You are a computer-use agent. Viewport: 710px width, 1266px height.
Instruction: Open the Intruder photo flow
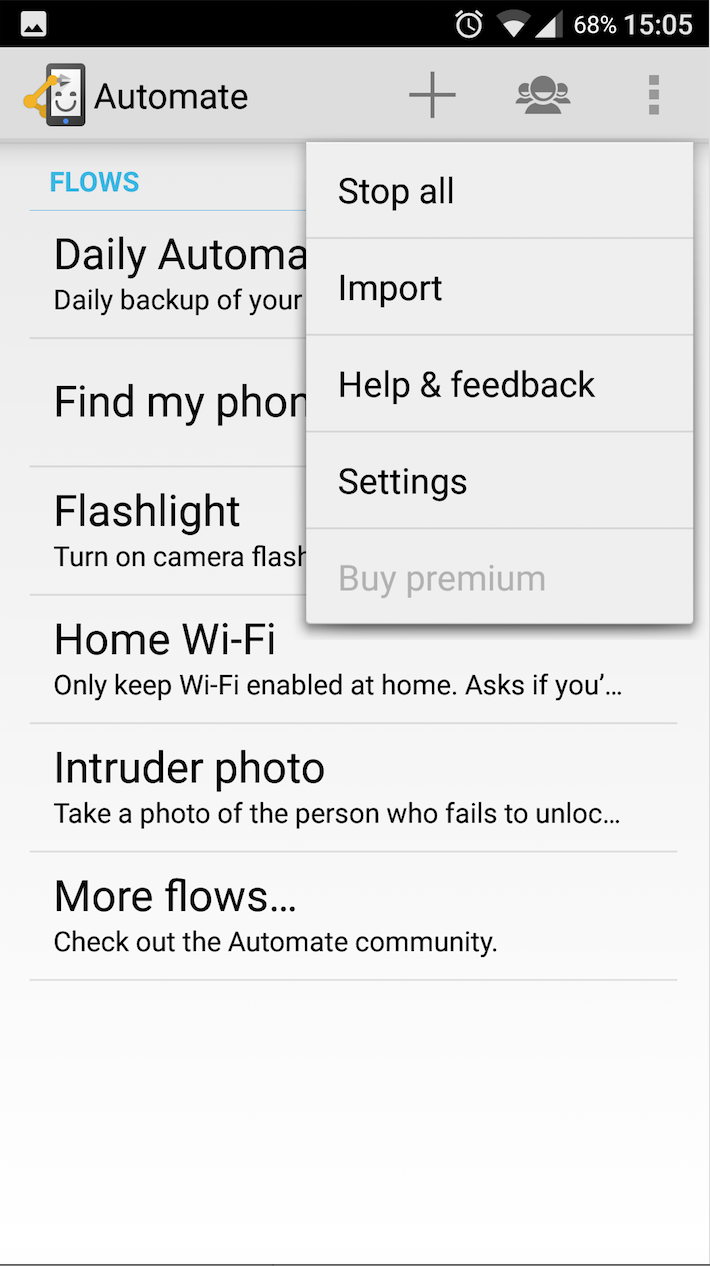click(x=340, y=788)
